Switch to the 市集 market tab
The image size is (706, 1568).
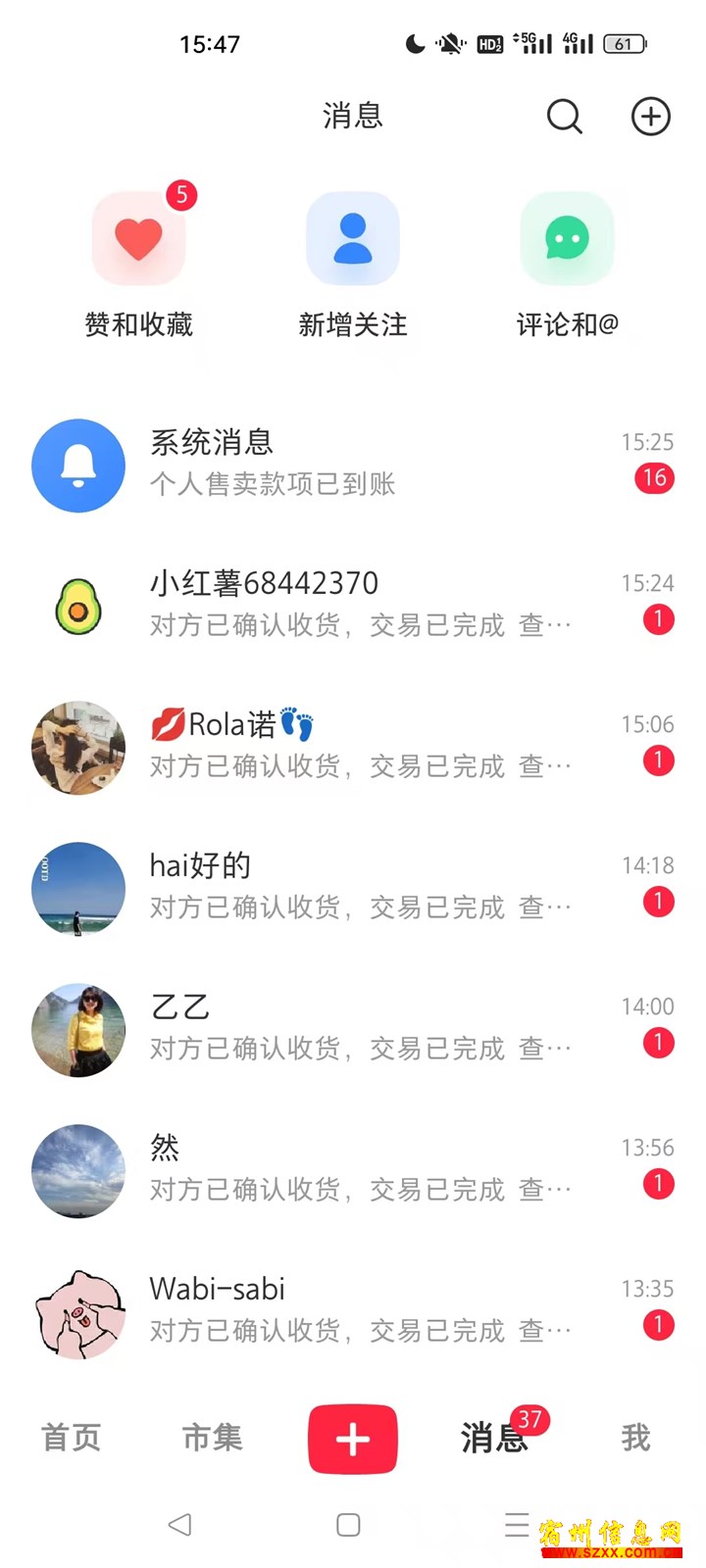(x=212, y=1438)
